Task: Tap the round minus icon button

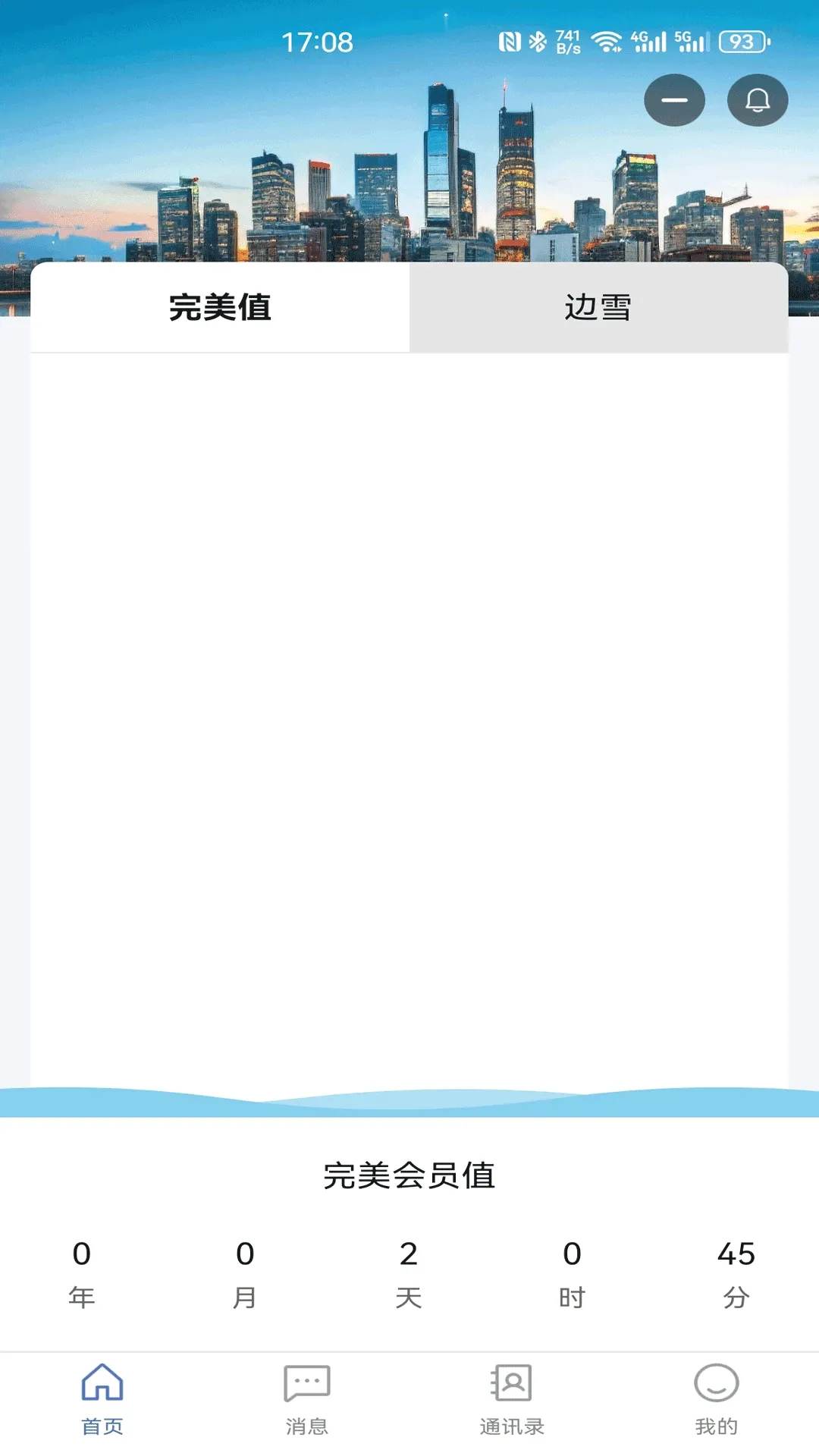Action: [674, 100]
